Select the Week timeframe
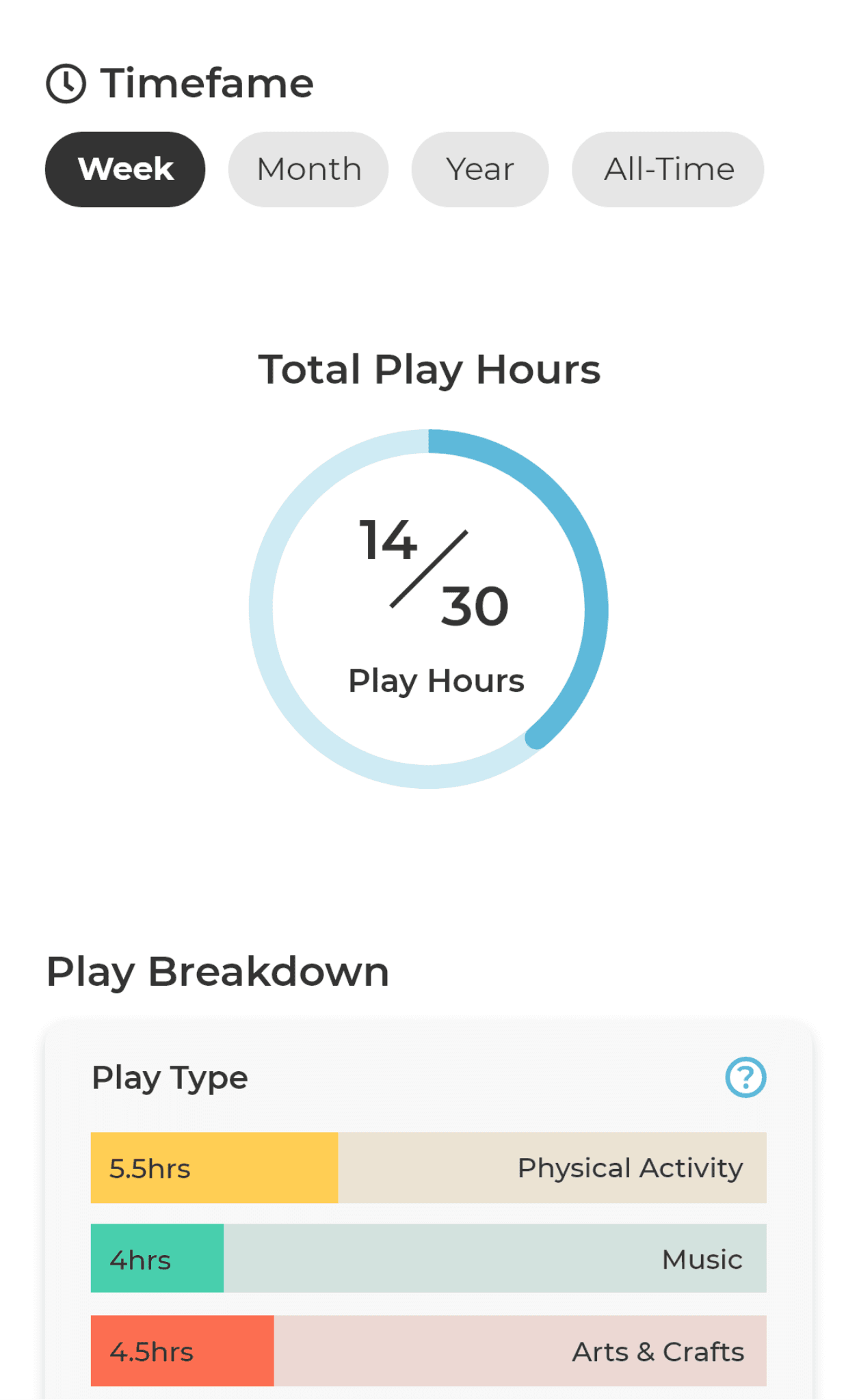 (x=125, y=170)
